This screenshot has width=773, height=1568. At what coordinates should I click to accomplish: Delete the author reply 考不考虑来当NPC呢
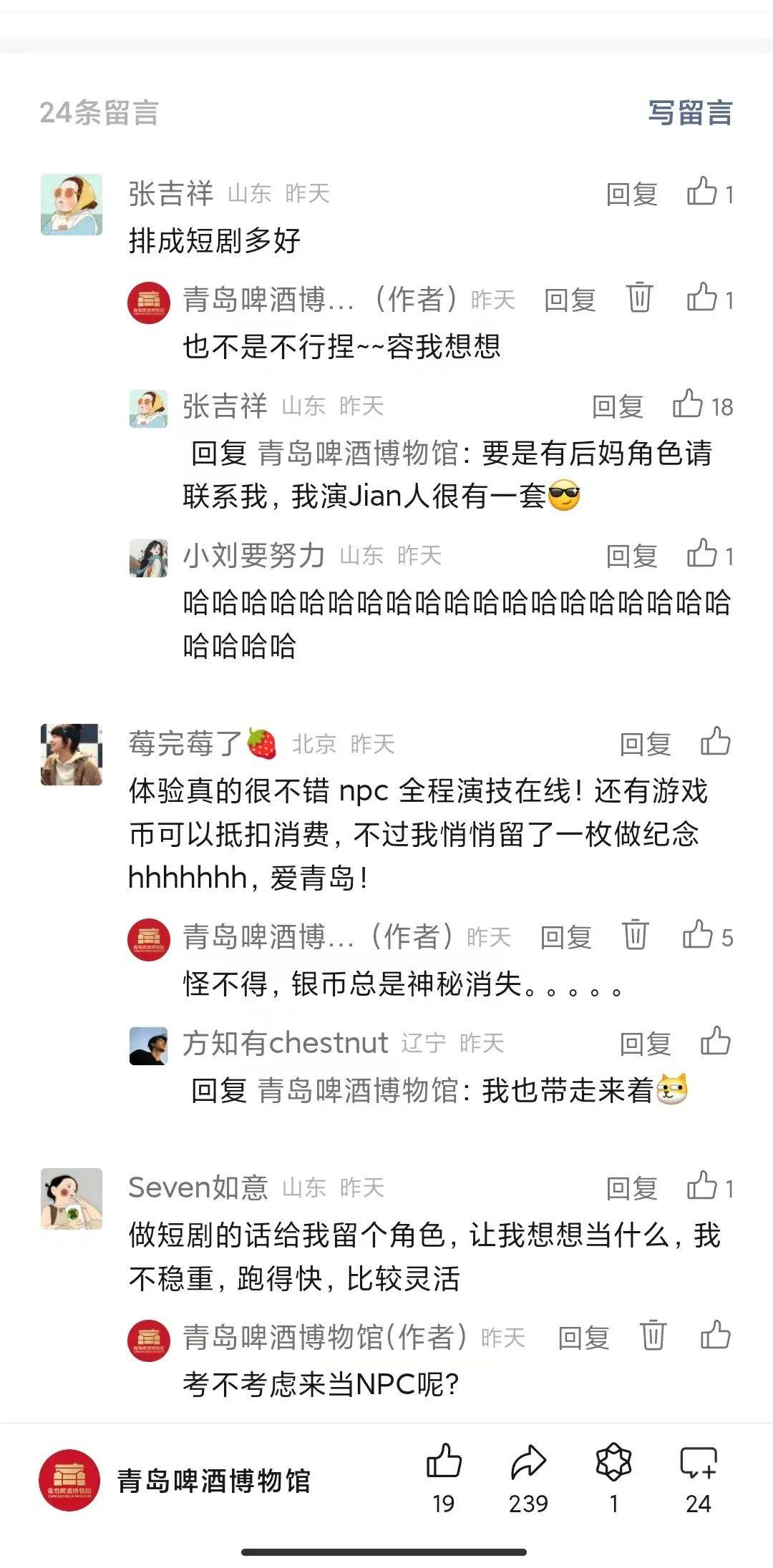(652, 1336)
